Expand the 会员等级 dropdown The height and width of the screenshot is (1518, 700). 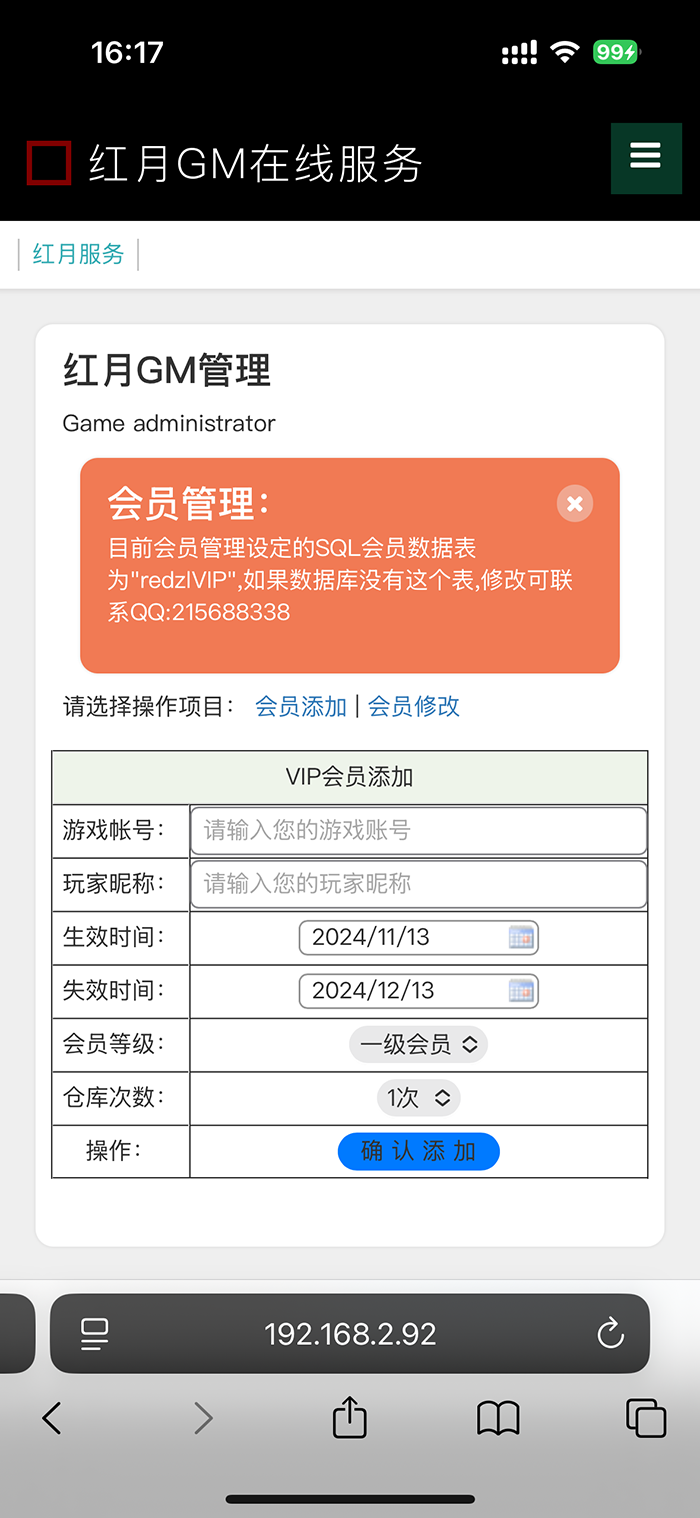tap(418, 1045)
